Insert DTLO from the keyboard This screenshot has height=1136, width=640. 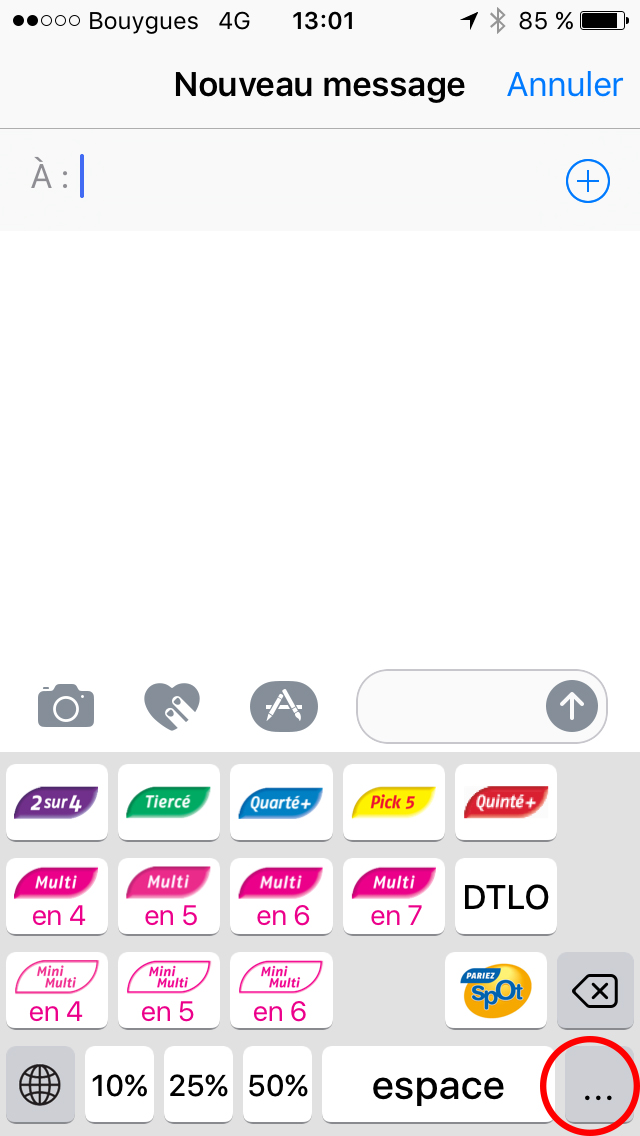click(x=506, y=897)
